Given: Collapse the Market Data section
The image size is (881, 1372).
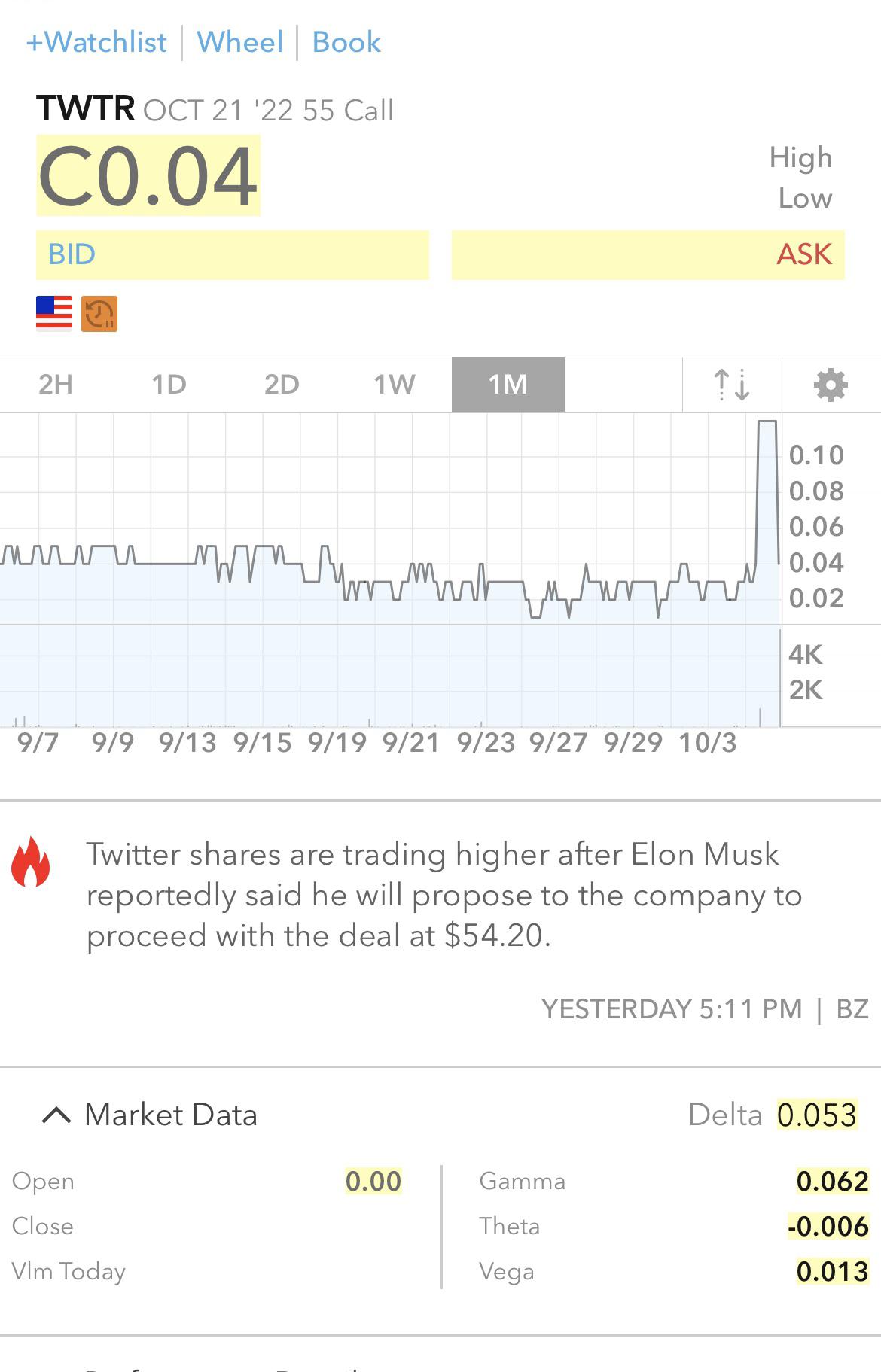Looking at the screenshot, I should coord(57,1115).
